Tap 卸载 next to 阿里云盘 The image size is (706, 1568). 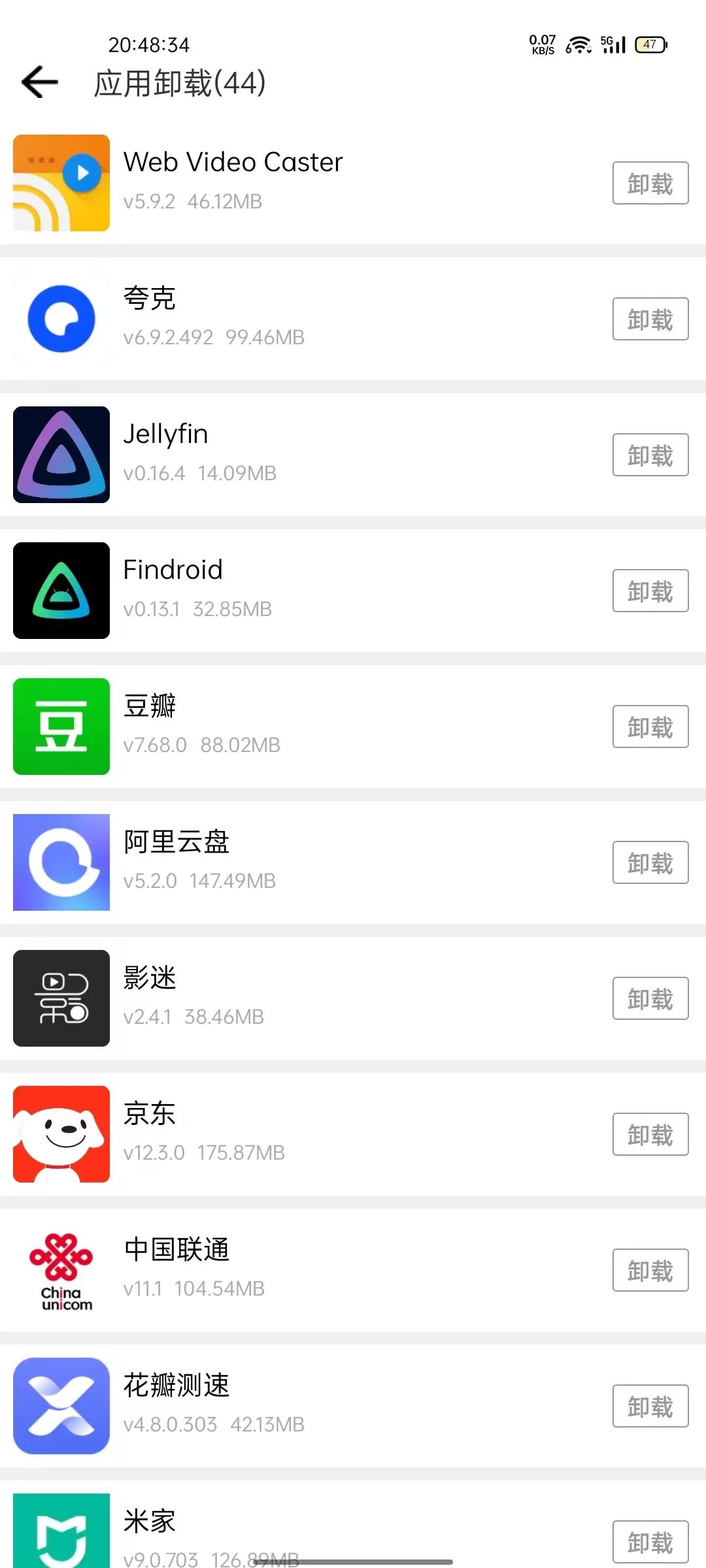[x=650, y=862]
